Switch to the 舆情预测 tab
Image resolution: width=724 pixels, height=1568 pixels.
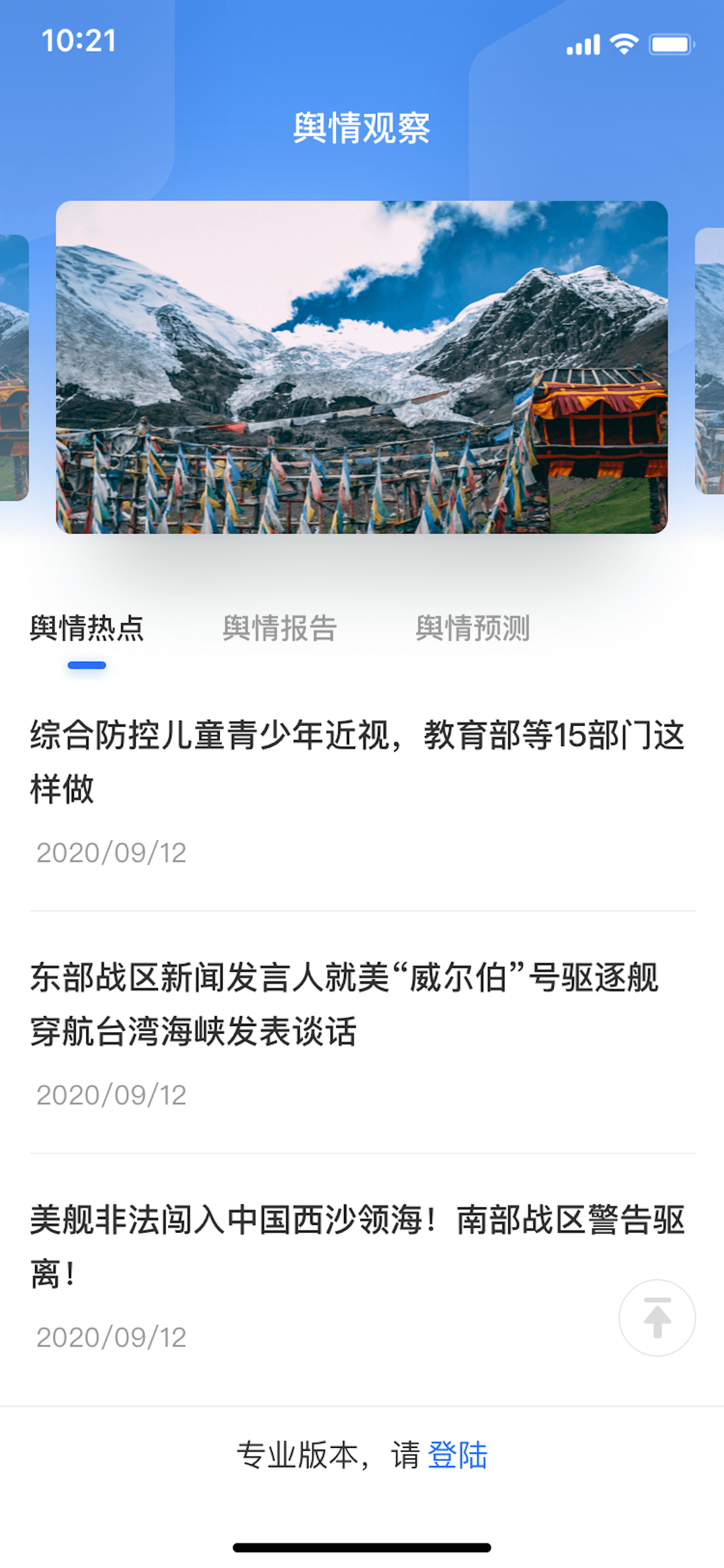tap(472, 628)
